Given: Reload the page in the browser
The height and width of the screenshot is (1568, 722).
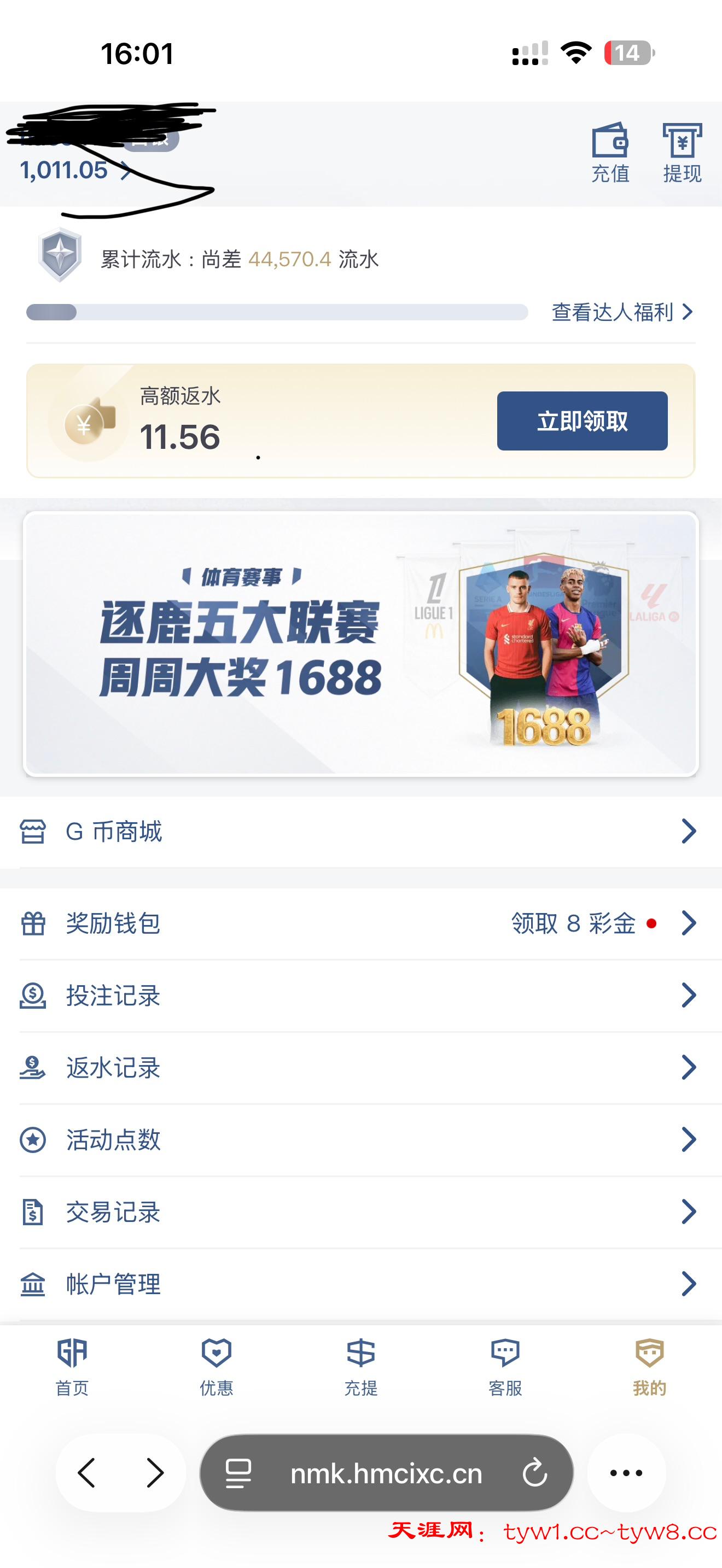Looking at the screenshot, I should tap(534, 1473).
